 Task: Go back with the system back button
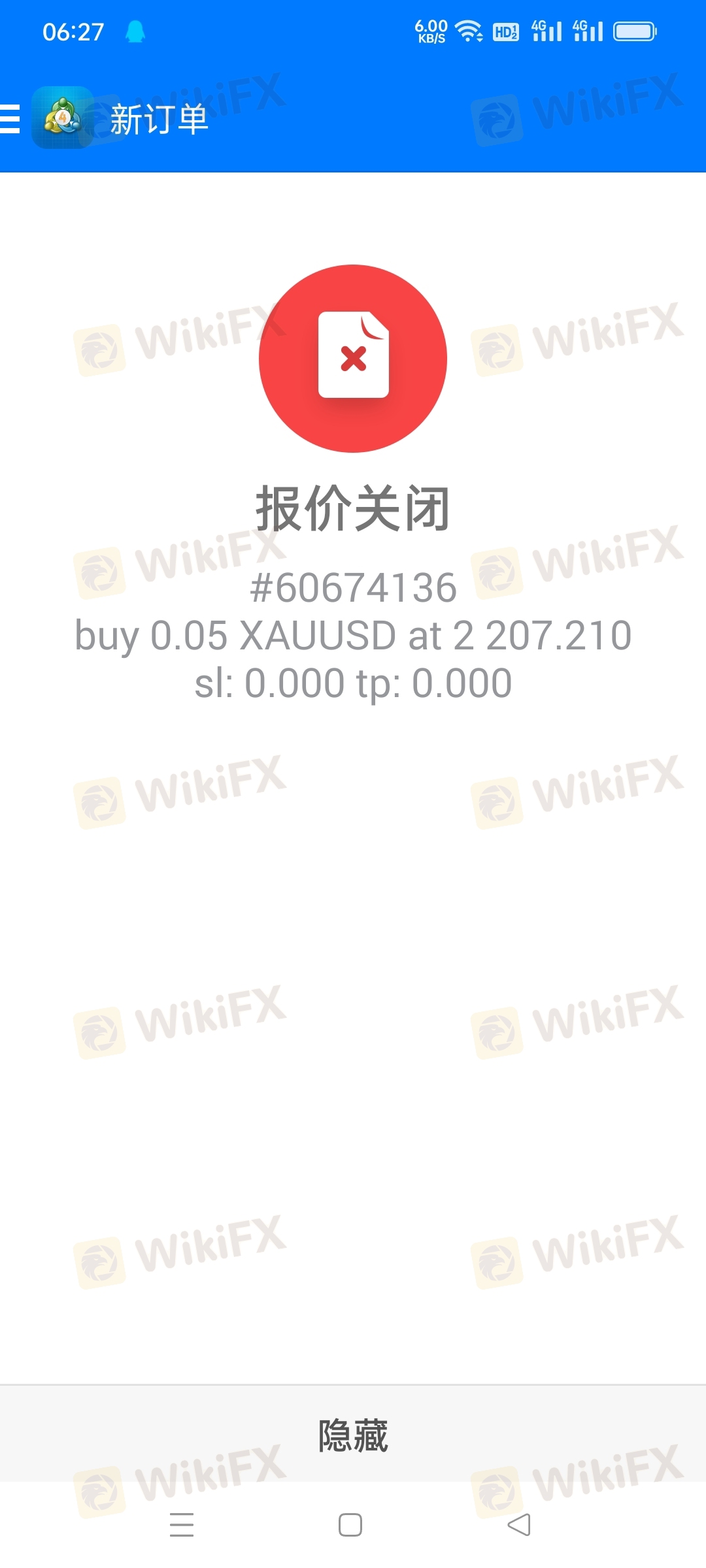[519, 1525]
